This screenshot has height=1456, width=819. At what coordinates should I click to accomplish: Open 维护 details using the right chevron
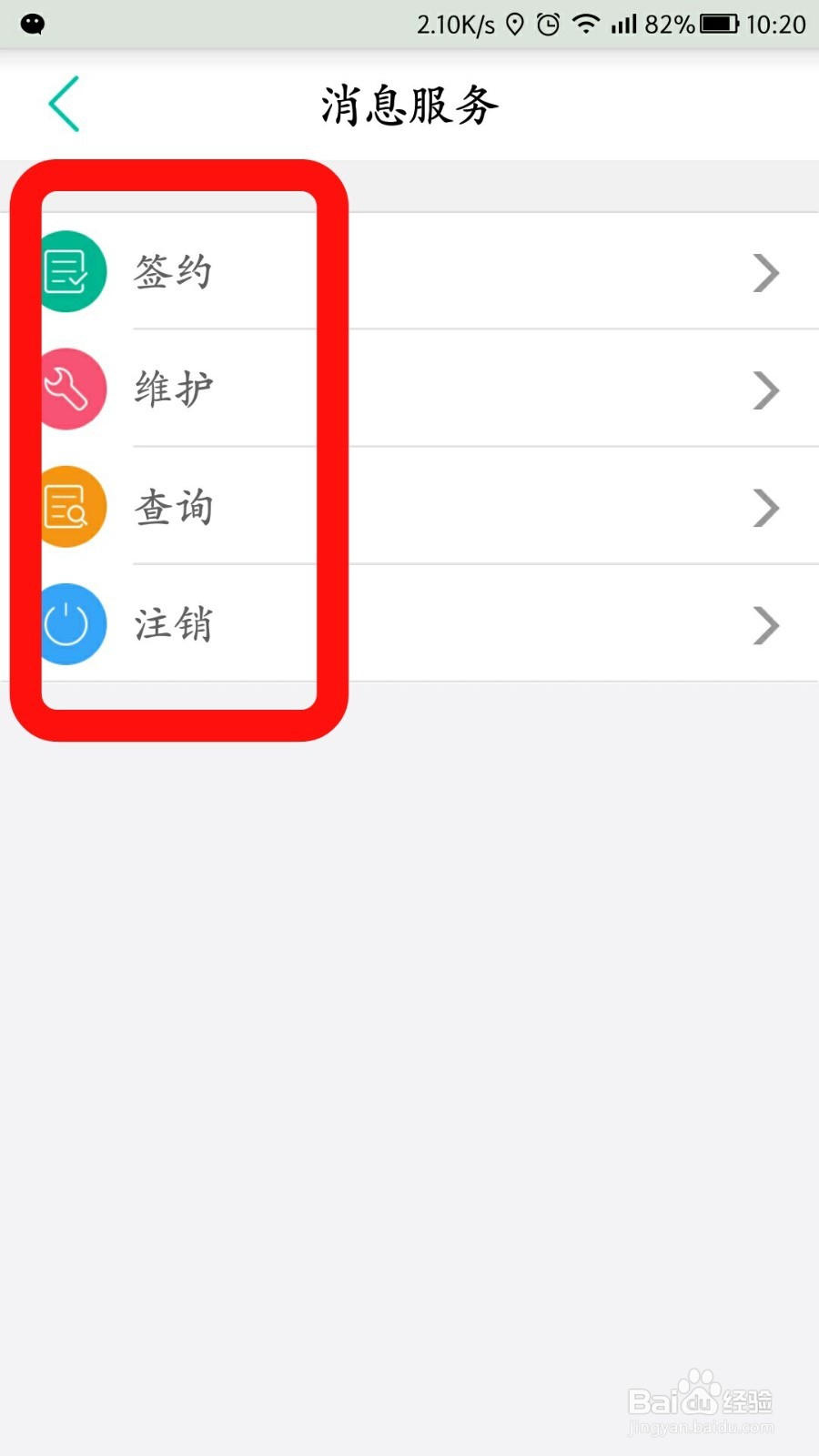pos(764,391)
